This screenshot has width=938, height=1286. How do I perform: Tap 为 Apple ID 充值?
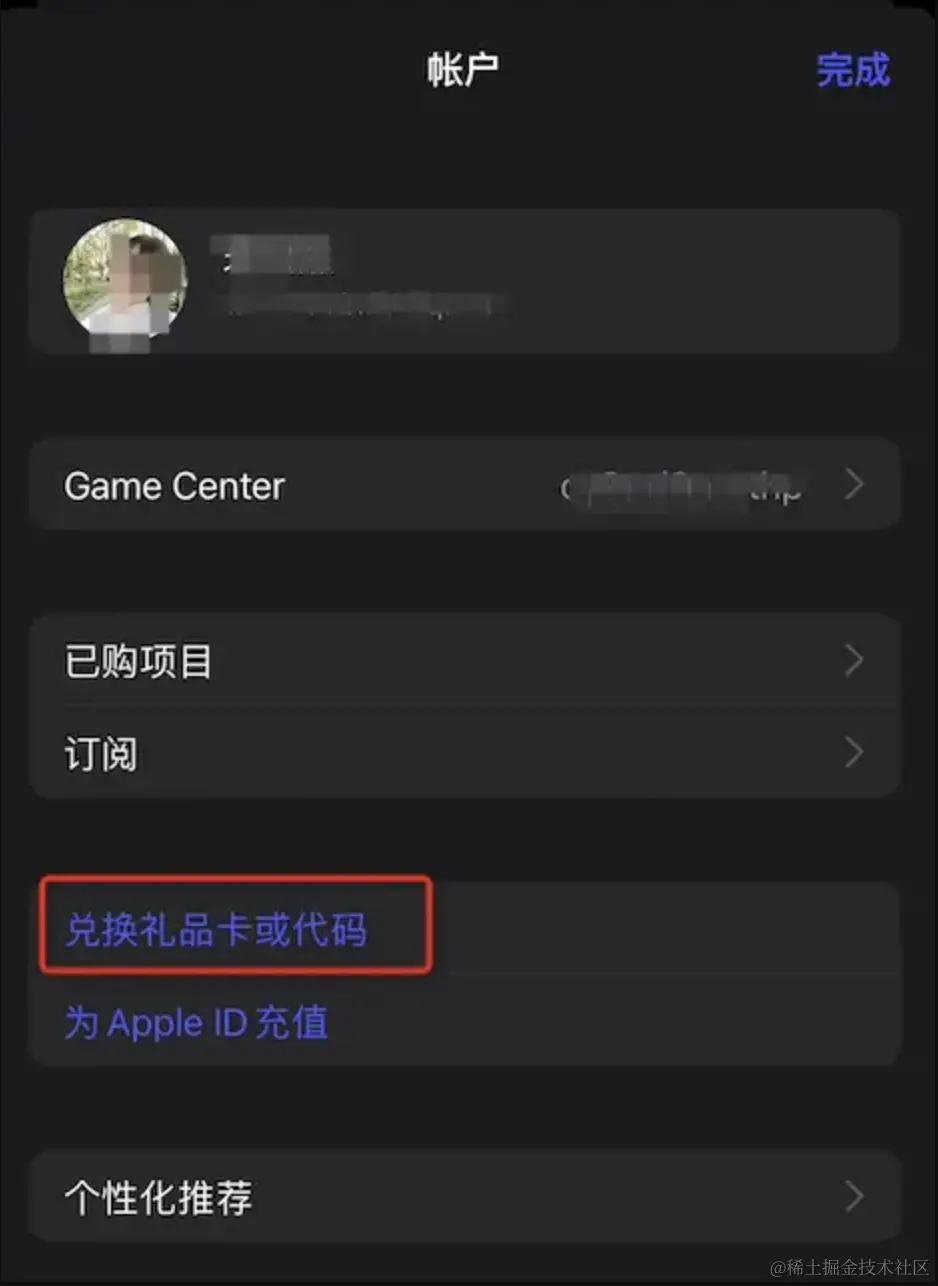[x=197, y=1022]
